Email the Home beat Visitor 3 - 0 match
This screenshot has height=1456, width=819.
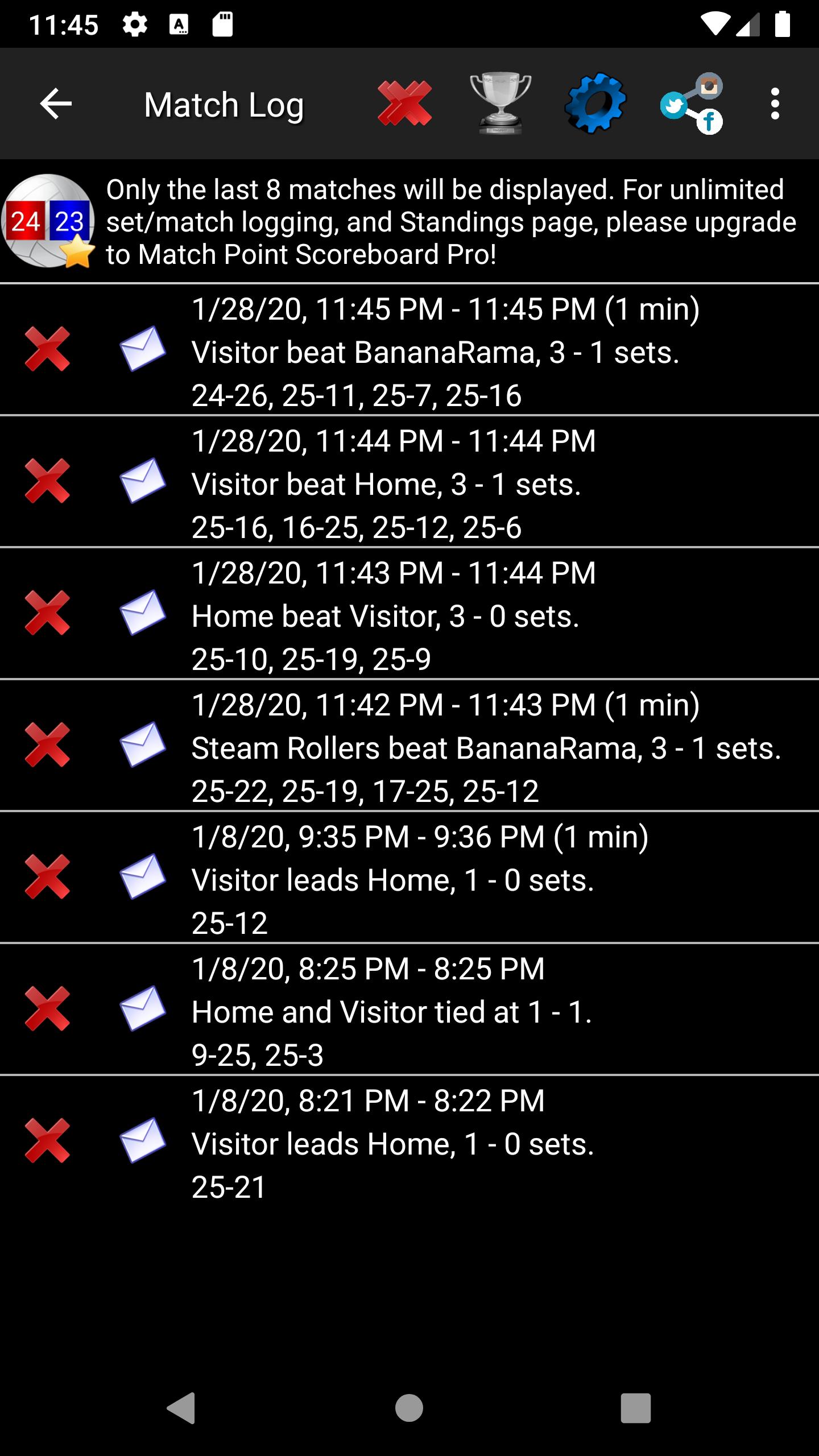pos(142,613)
